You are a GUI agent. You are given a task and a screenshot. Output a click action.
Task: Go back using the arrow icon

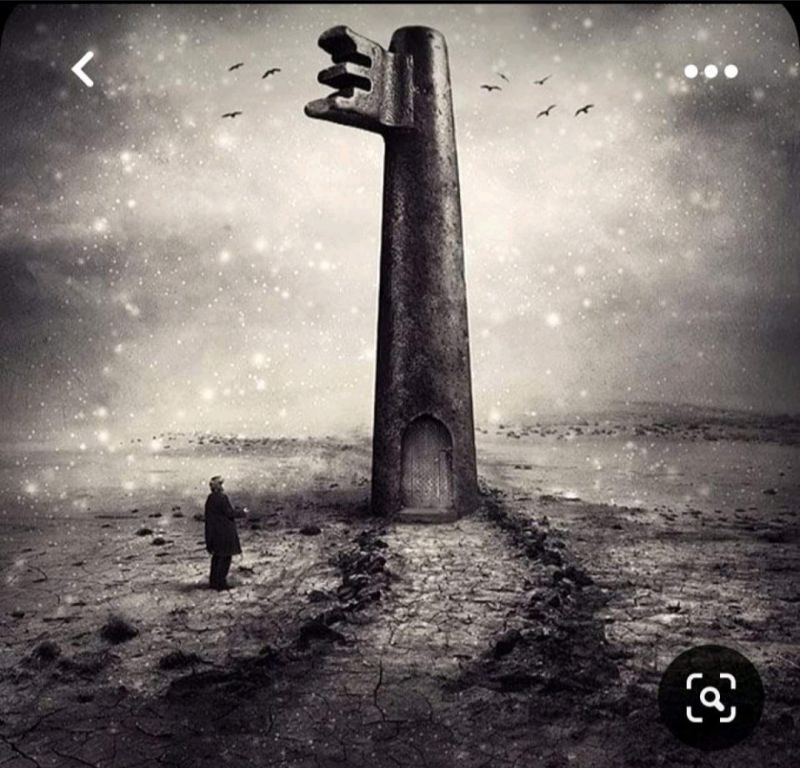coord(83,69)
